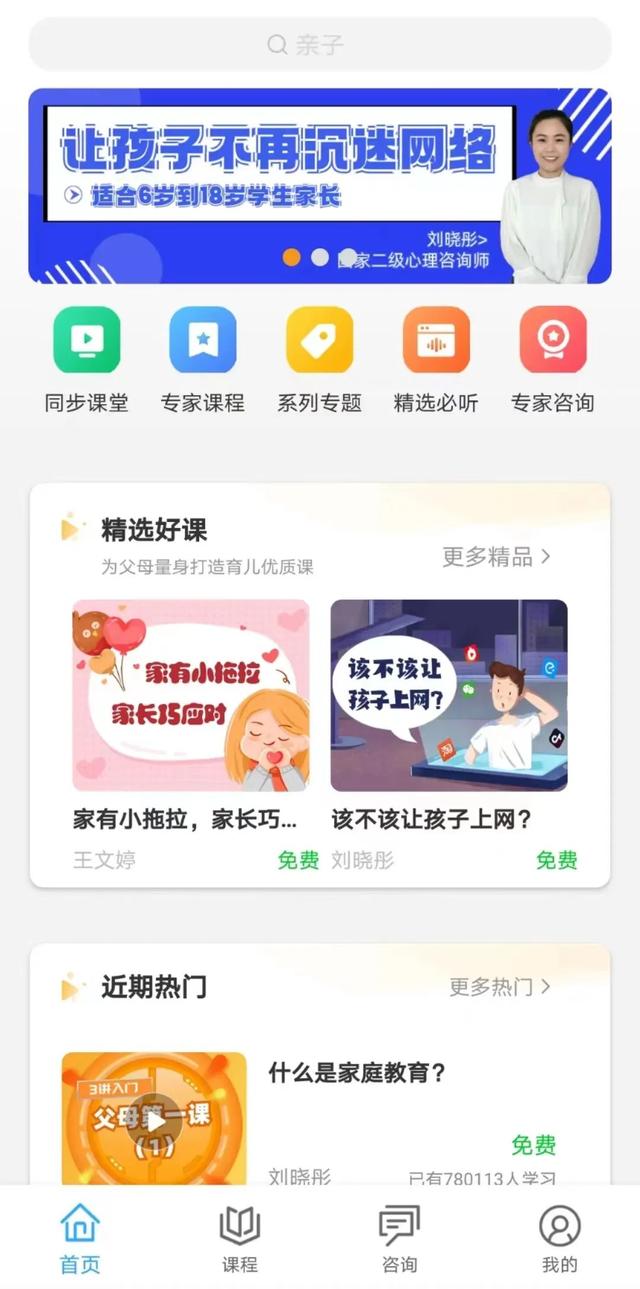
Task: Open 专家课程 section
Action: click(203, 360)
